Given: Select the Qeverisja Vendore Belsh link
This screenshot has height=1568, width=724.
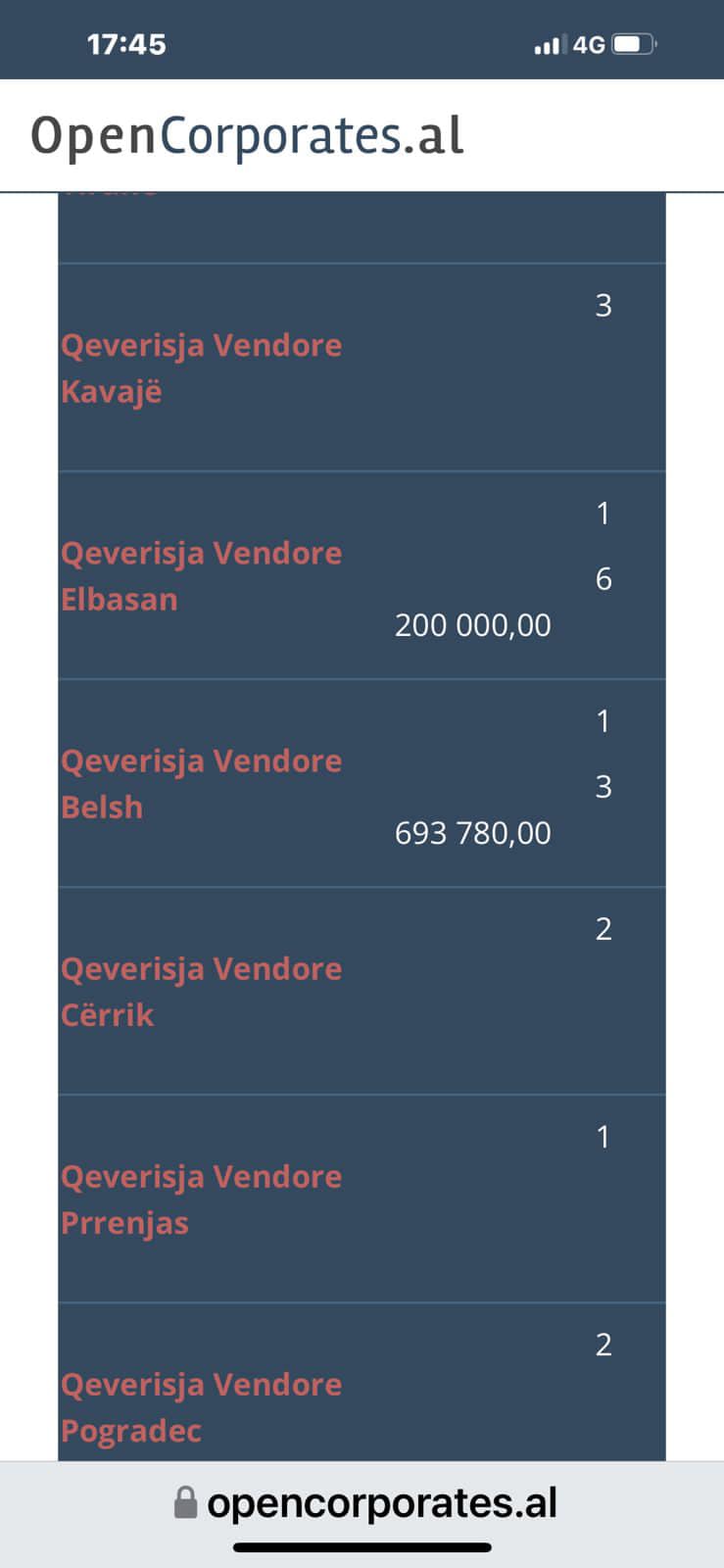Looking at the screenshot, I should [201, 784].
